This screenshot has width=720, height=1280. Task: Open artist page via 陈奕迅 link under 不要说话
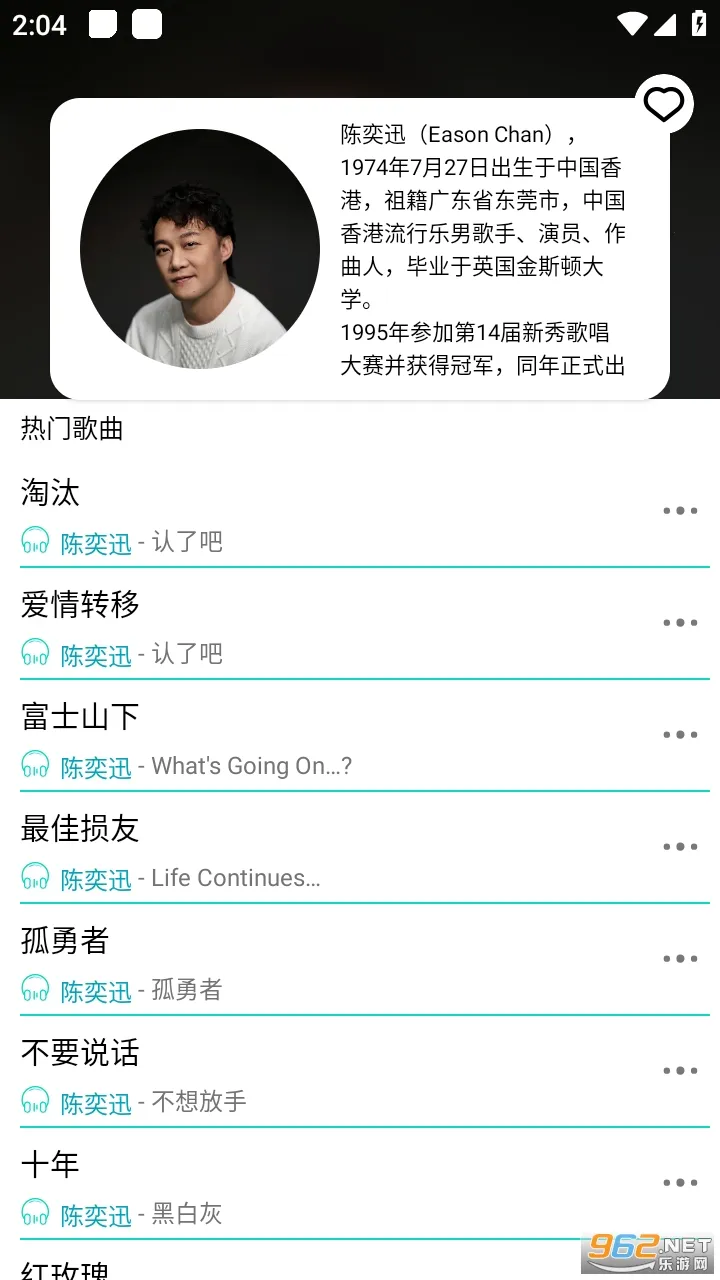[96, 1101]
